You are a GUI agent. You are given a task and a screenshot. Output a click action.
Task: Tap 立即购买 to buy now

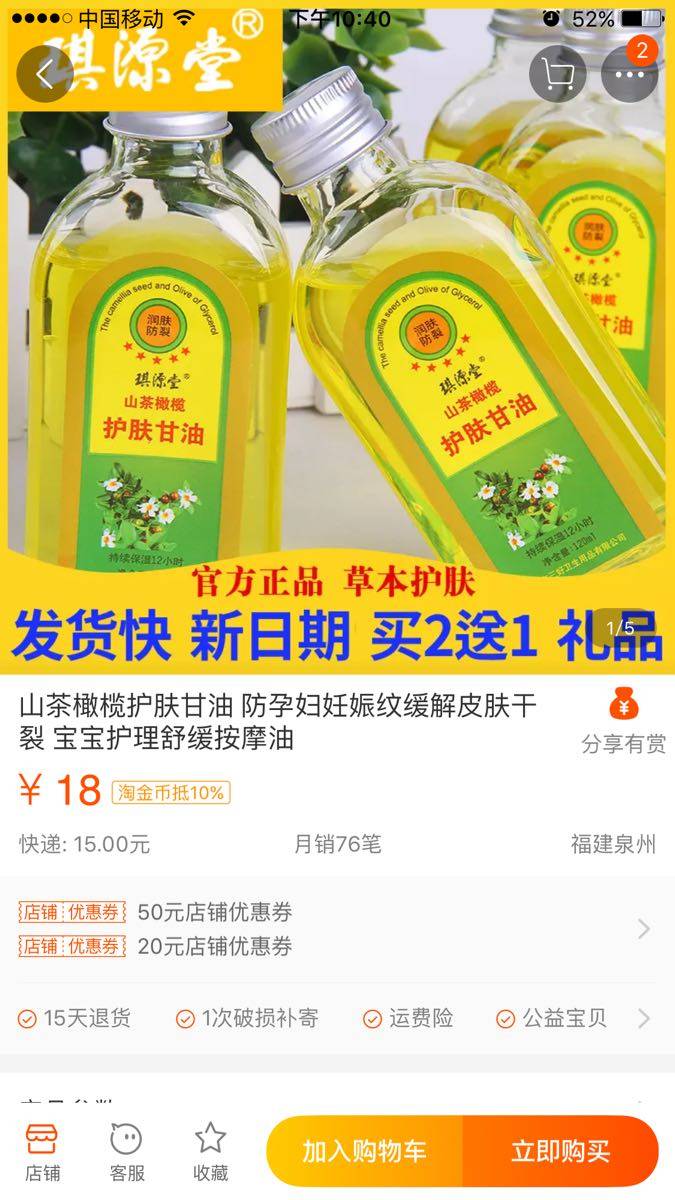tap(560, 1151)
